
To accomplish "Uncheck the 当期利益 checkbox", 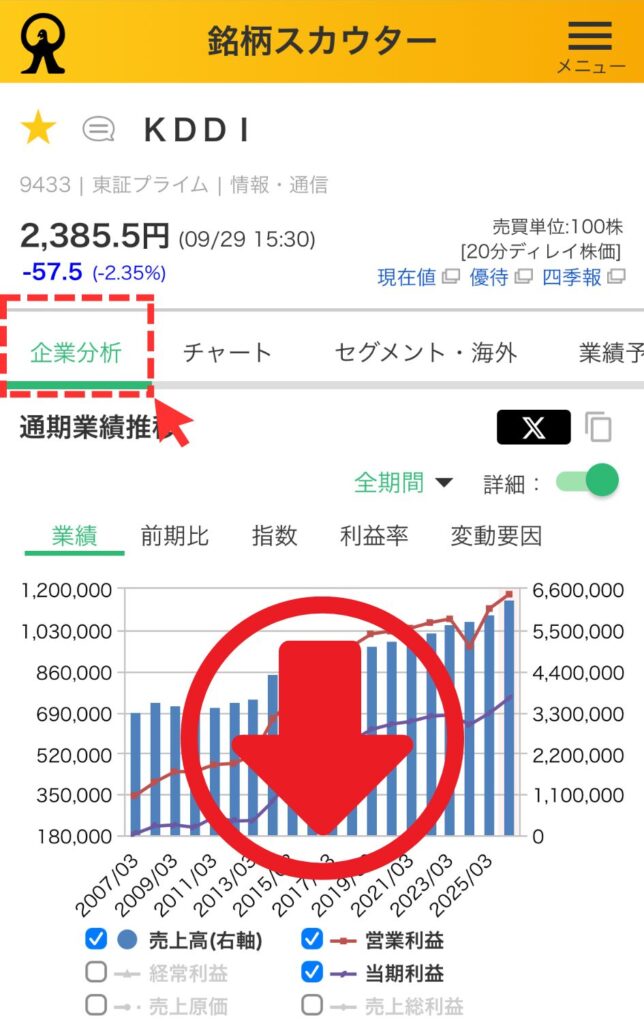I will [x=312, y=972].
